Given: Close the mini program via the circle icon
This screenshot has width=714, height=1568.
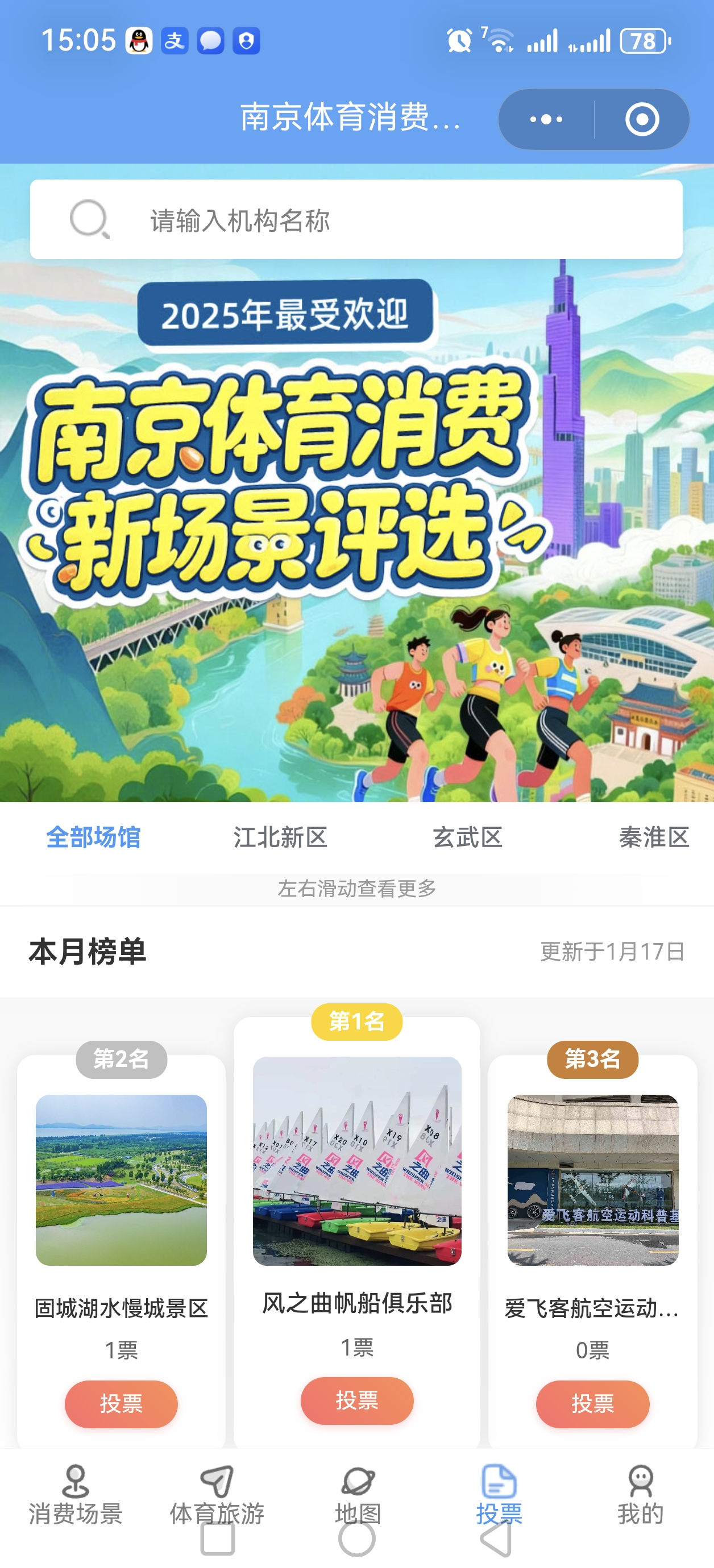Looking at the screenshot, I should (641, 119).
